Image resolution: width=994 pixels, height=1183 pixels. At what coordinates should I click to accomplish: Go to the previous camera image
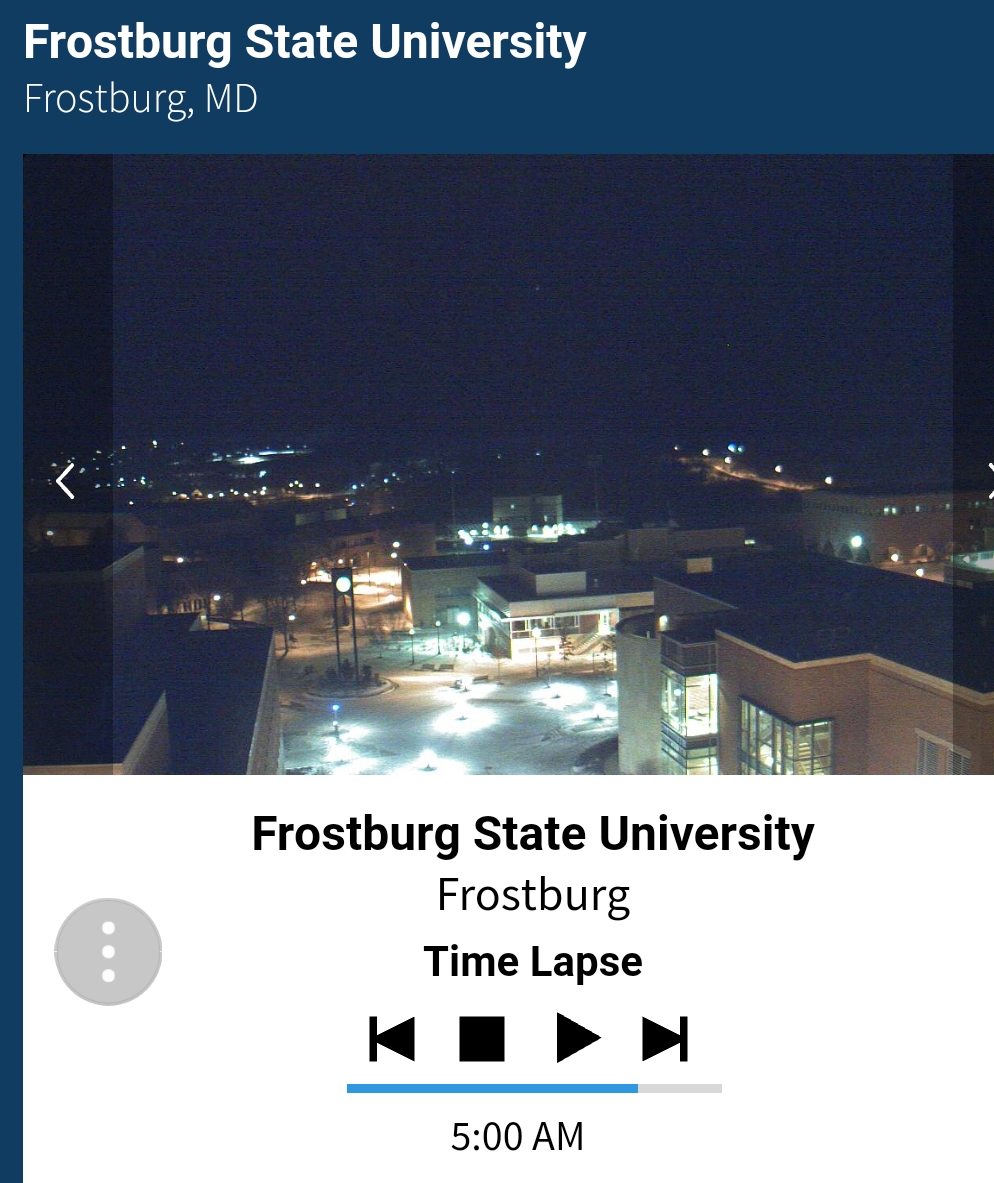tap(66, 481)
